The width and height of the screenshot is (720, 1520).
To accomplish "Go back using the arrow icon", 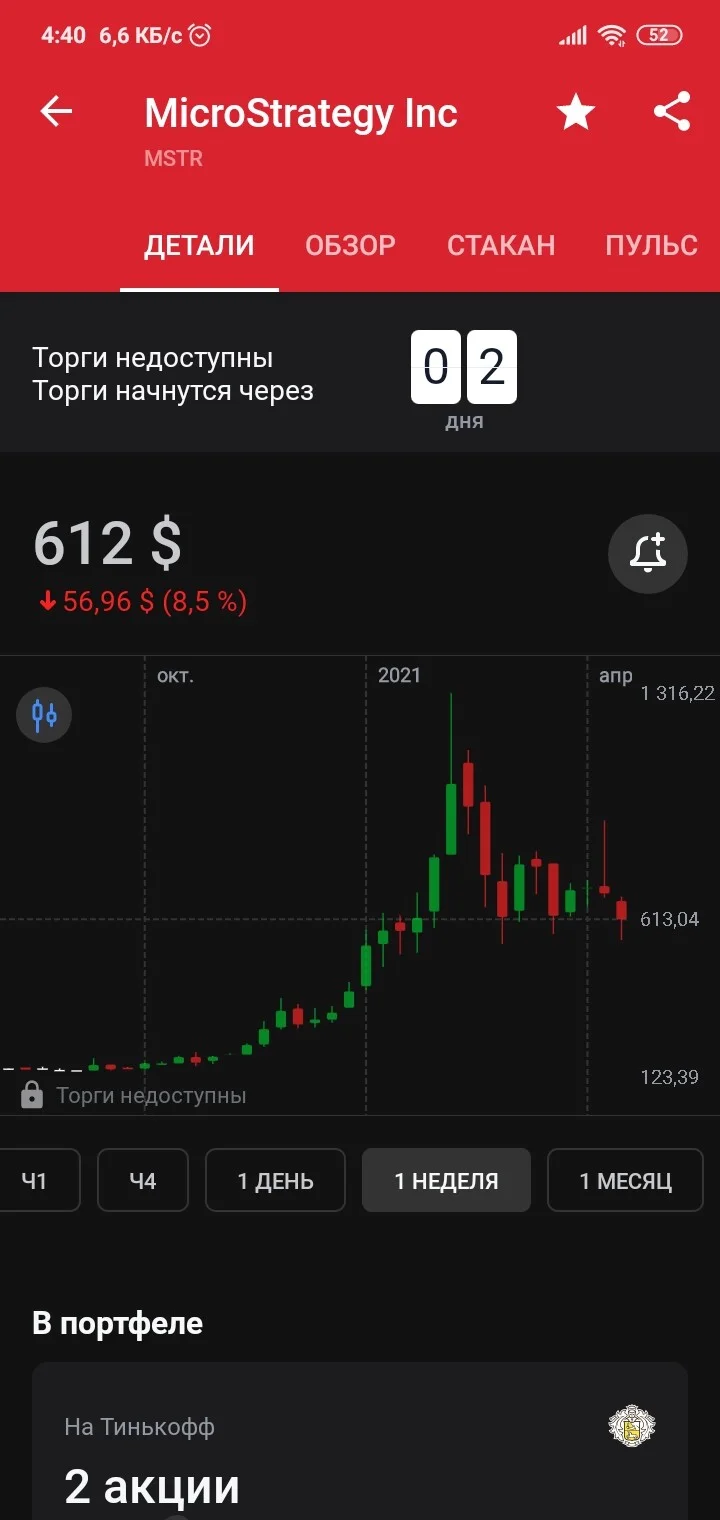I will [56, 112].
